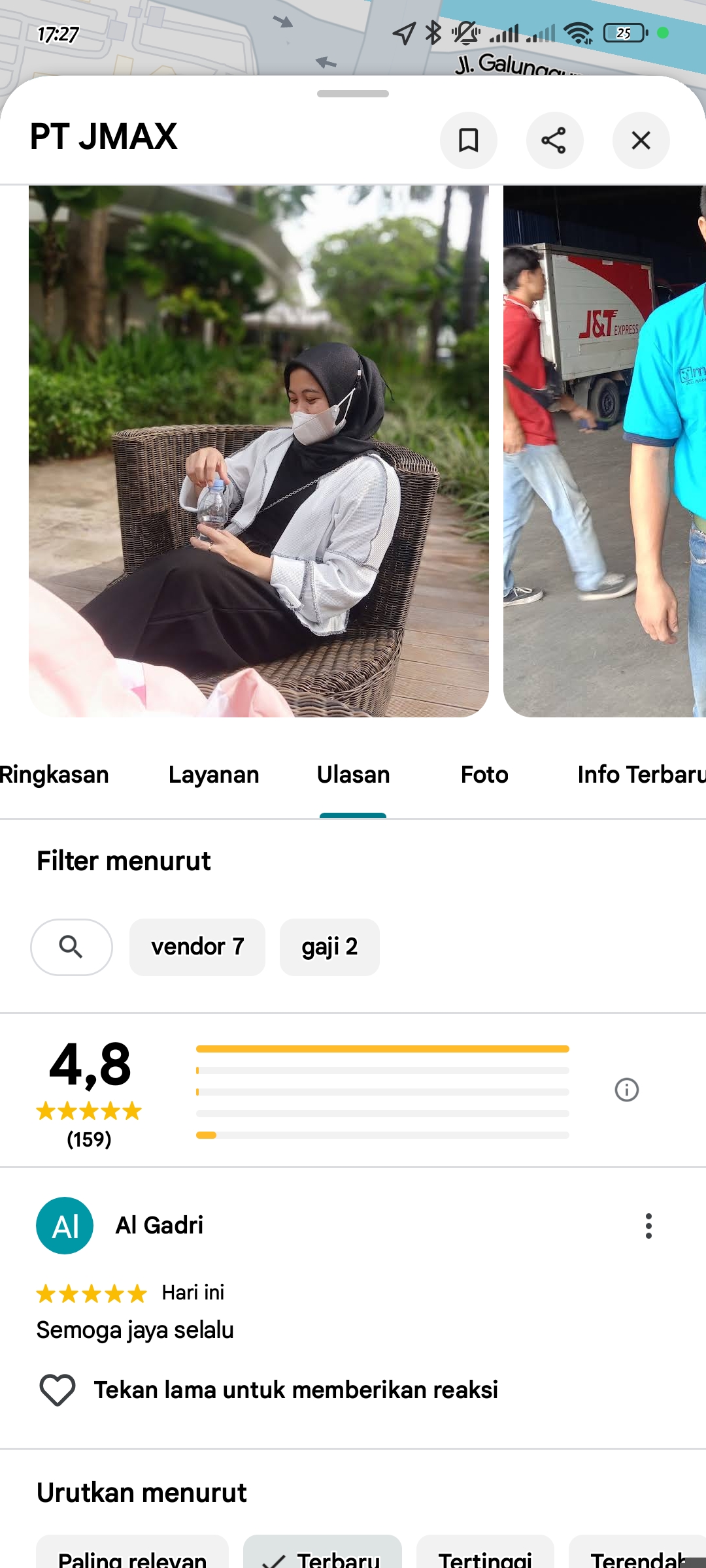The image size is (706, 1568).
Task: Sort reviews by Paling relevan
Action: (132, 1558)
